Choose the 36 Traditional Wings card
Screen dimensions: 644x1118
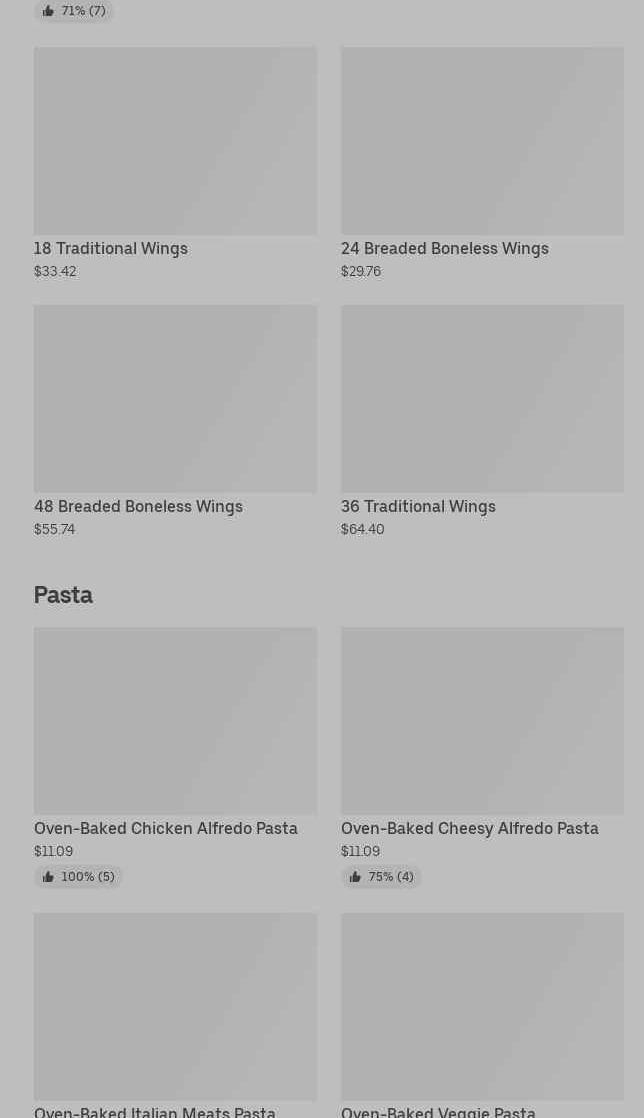click(482, 421)
